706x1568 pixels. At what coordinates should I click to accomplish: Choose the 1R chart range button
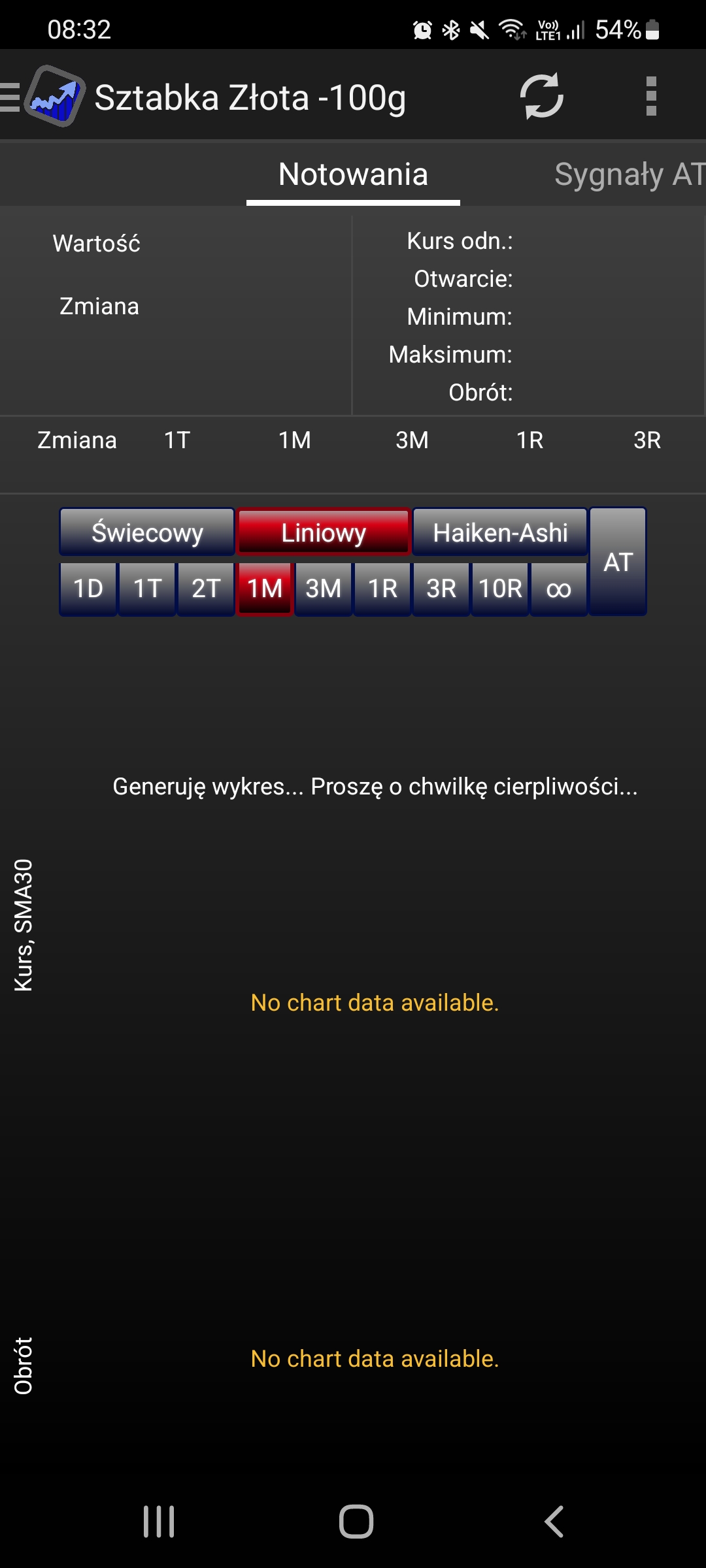pyautogui.click(x=382, y=589)
